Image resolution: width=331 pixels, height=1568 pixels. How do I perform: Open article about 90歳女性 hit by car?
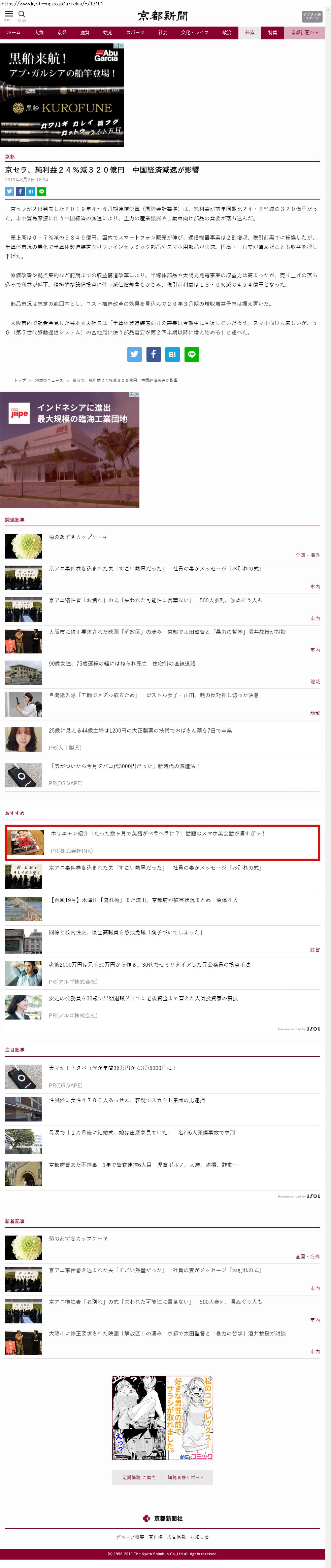point(122,664)
